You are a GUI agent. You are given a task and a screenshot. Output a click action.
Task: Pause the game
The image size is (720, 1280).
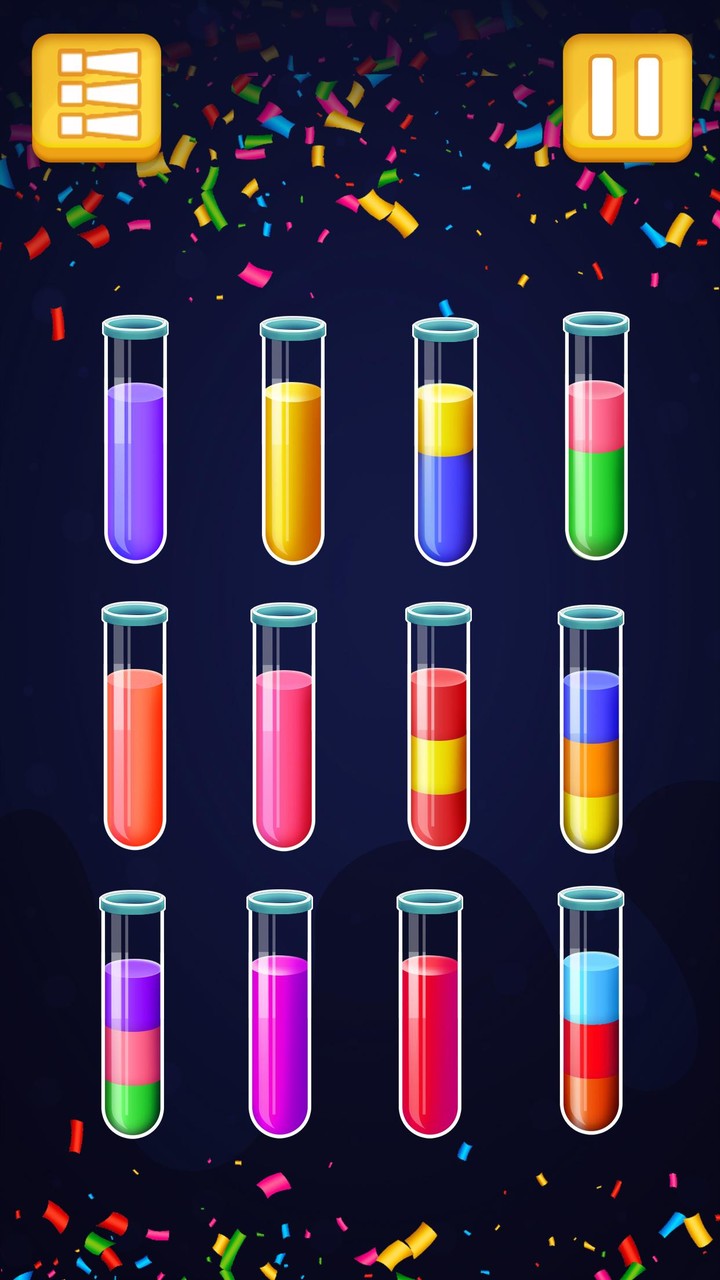tap(627, 97)
